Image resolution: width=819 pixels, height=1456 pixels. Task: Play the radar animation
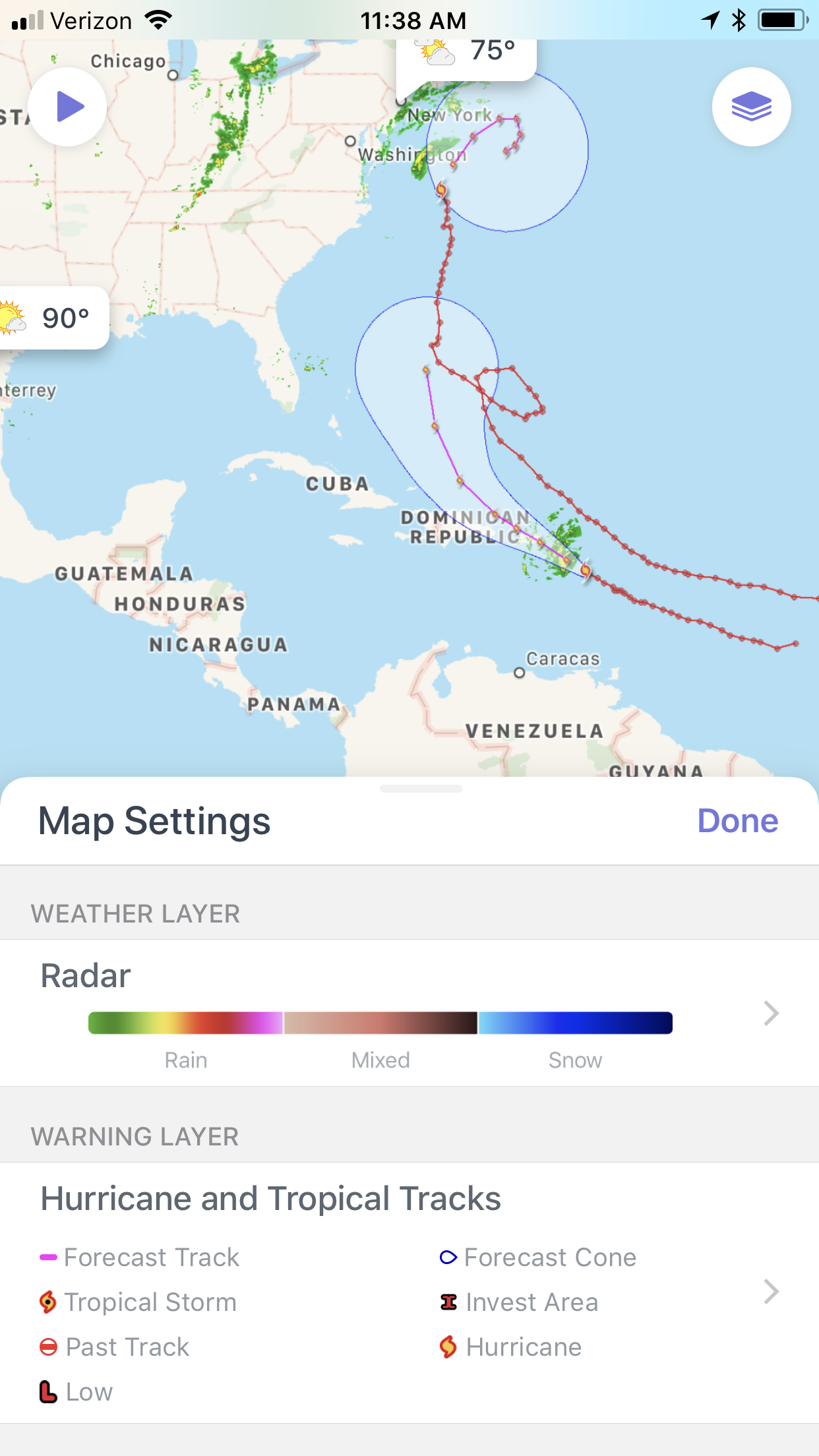point(67,107)
